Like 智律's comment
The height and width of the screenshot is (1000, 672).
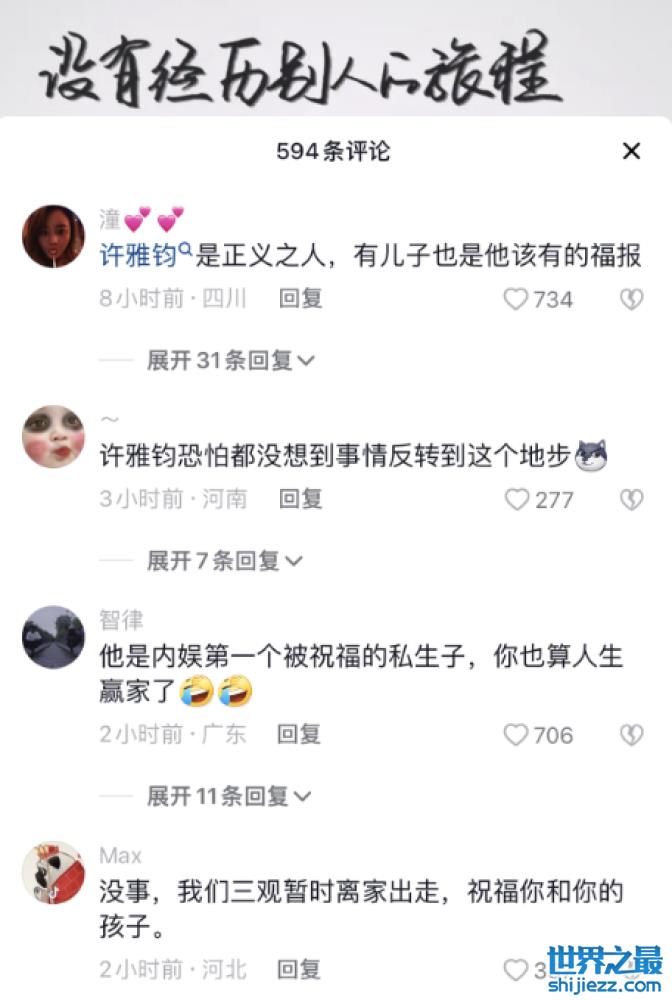tap(516, 735)
